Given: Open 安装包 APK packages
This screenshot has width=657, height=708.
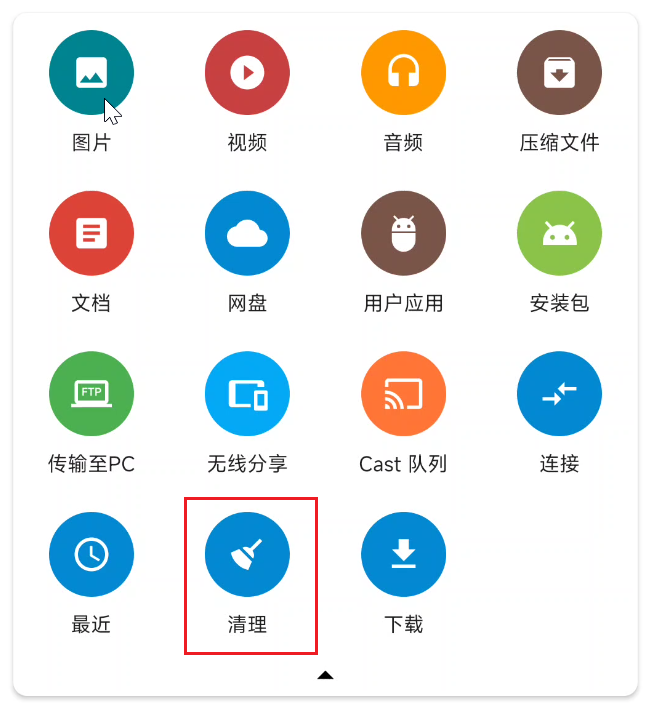Looking at the screenshot, I should click(x=559, y=233).
